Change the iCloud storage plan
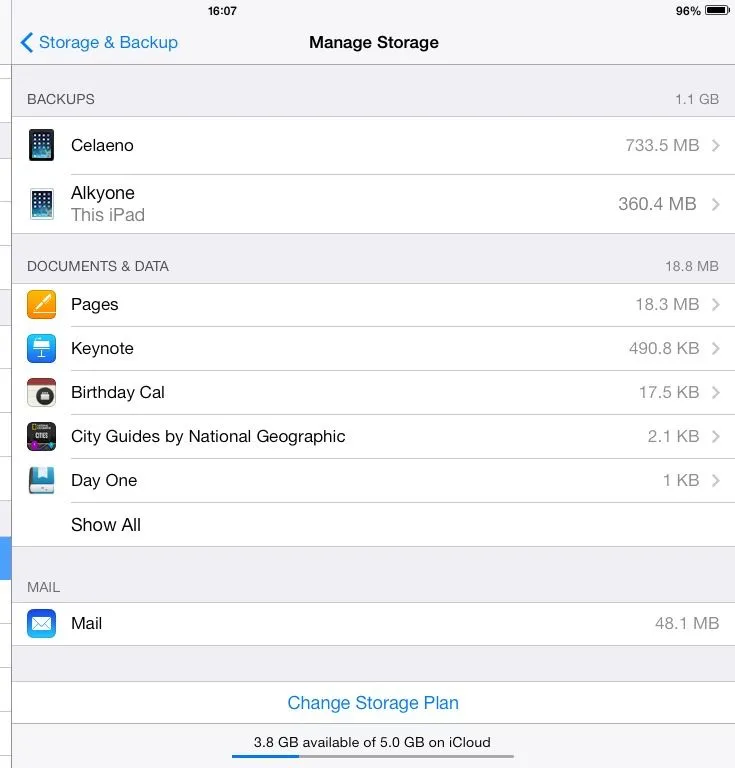735x768 pixels. (x=373, y=703)
